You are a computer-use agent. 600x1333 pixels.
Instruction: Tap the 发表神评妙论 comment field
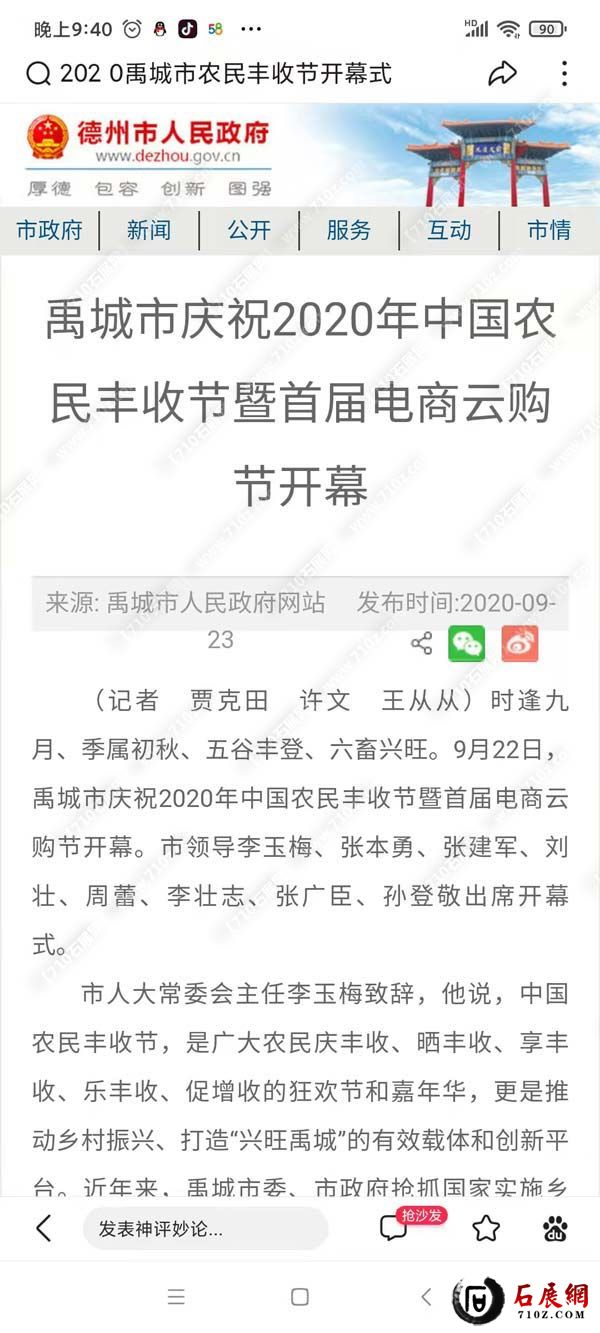(x=205, y=1228)
